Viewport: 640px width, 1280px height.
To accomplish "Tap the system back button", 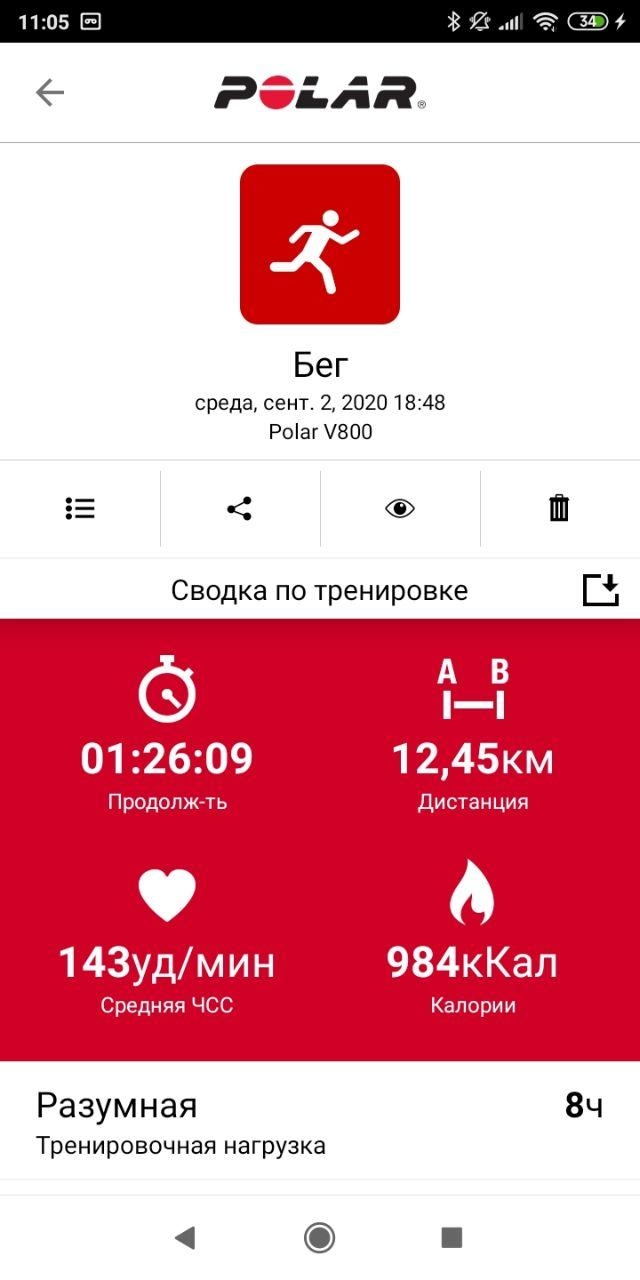I will (x=185, y=1238).
